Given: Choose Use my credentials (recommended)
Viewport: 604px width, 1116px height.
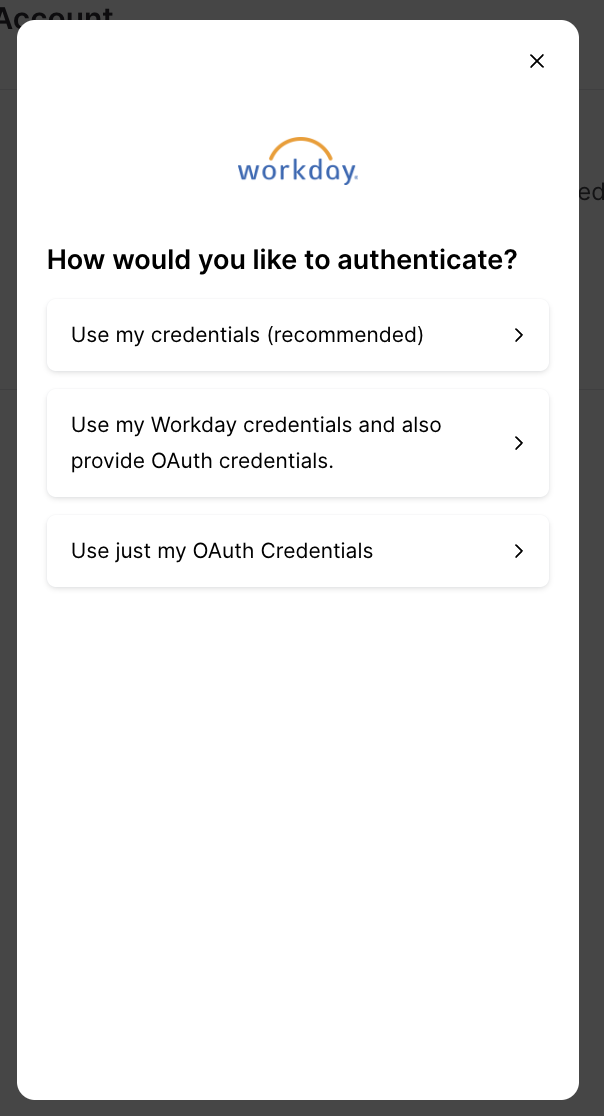Looking at the screenshot, I should (x=297, y=335).
